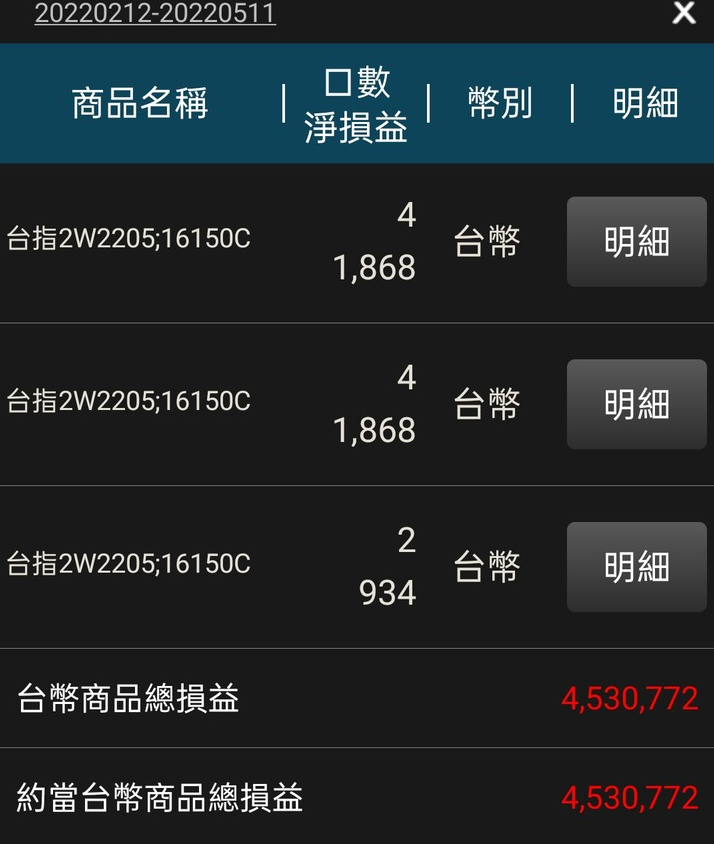This screenshot has height=844, width=714.
Task: Open the 20220212-20220511 date range link
Action: (155, 14)
